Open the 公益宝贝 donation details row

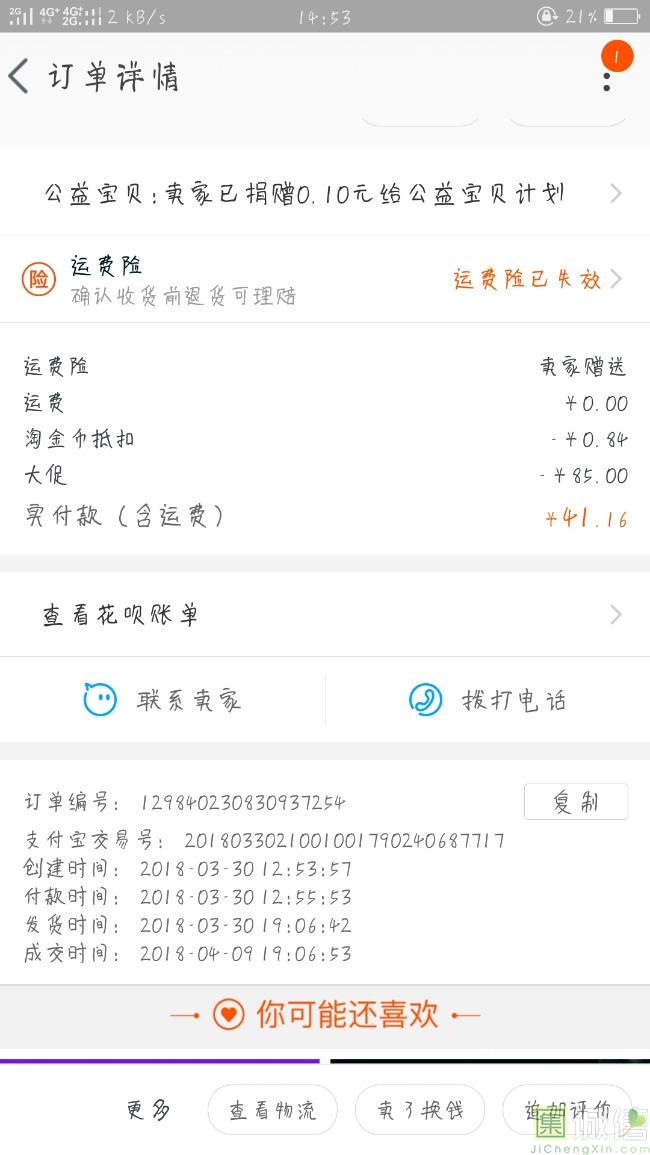(x=325, y=194)
